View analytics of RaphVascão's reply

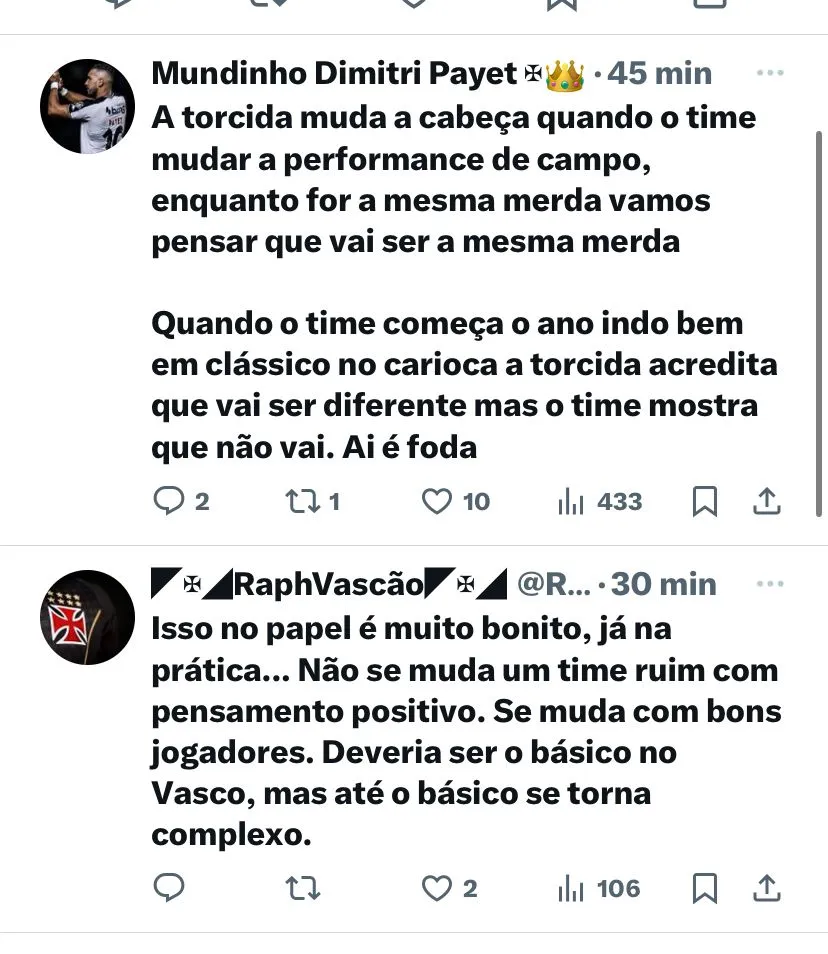[x=571, y=888]
